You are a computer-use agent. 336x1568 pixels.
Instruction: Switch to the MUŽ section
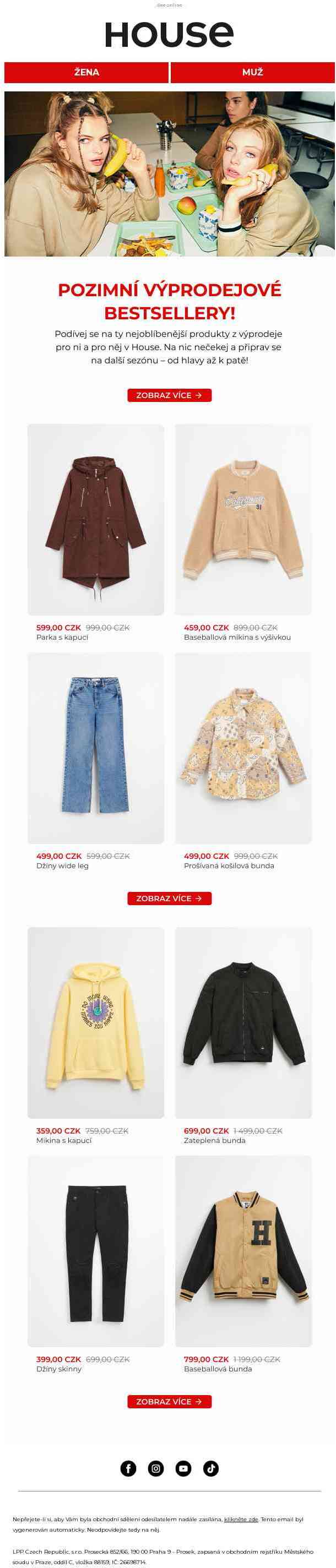click(252, 73)
